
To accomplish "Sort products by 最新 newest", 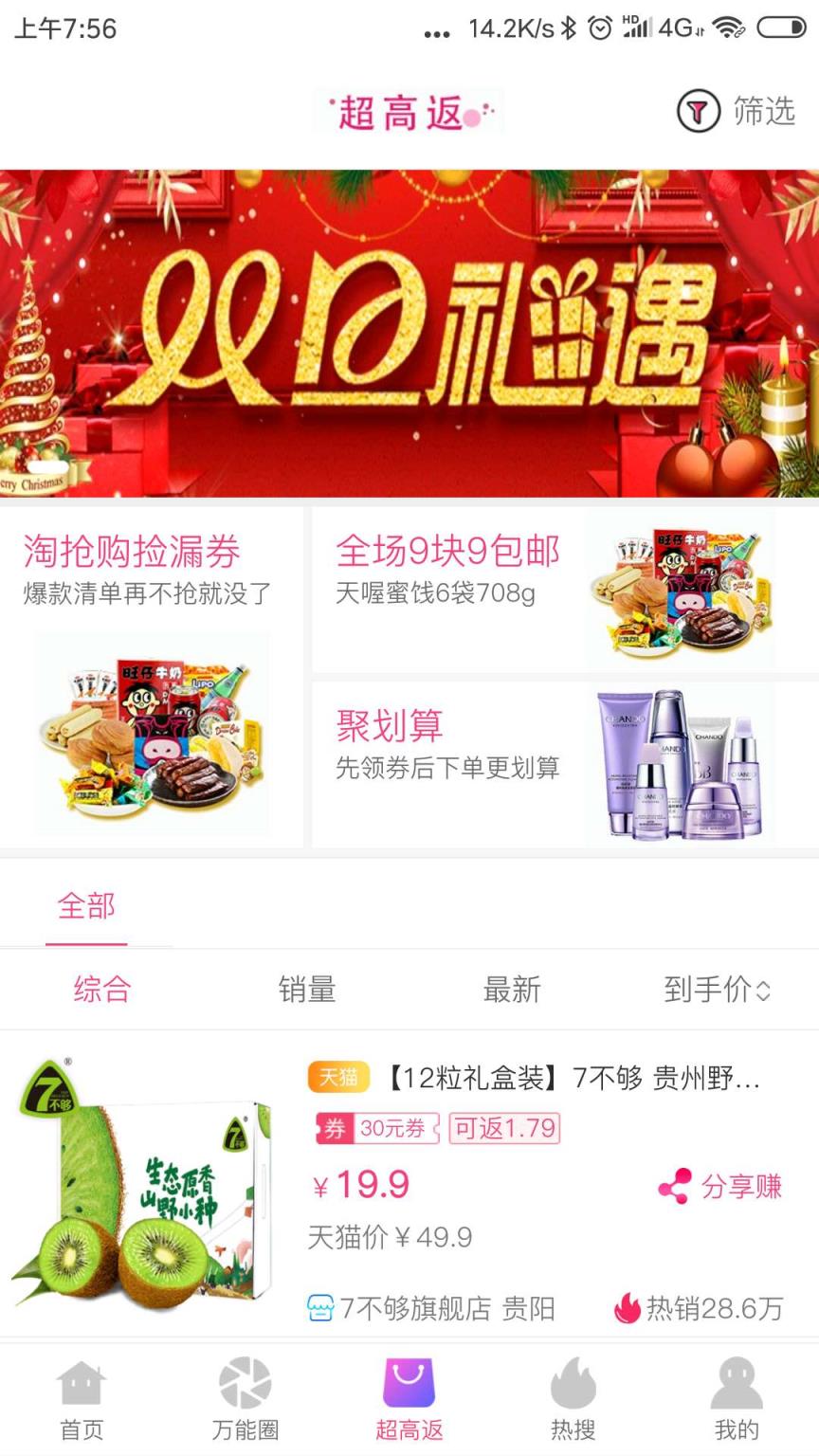I will 512,990.
